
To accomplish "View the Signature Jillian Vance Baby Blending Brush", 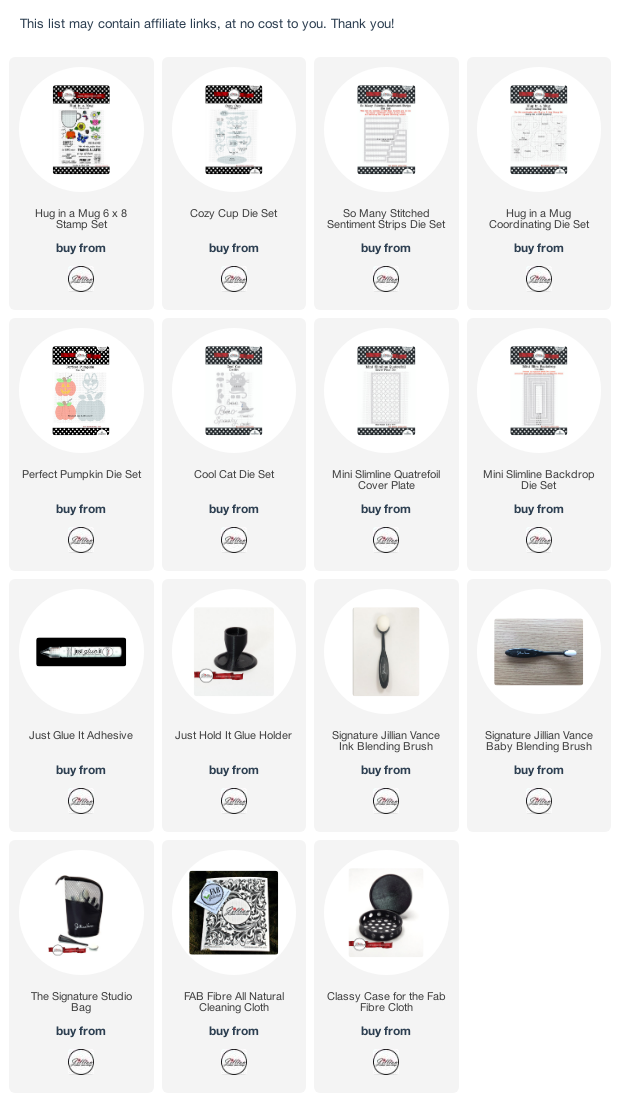I will tap(538, 651).
